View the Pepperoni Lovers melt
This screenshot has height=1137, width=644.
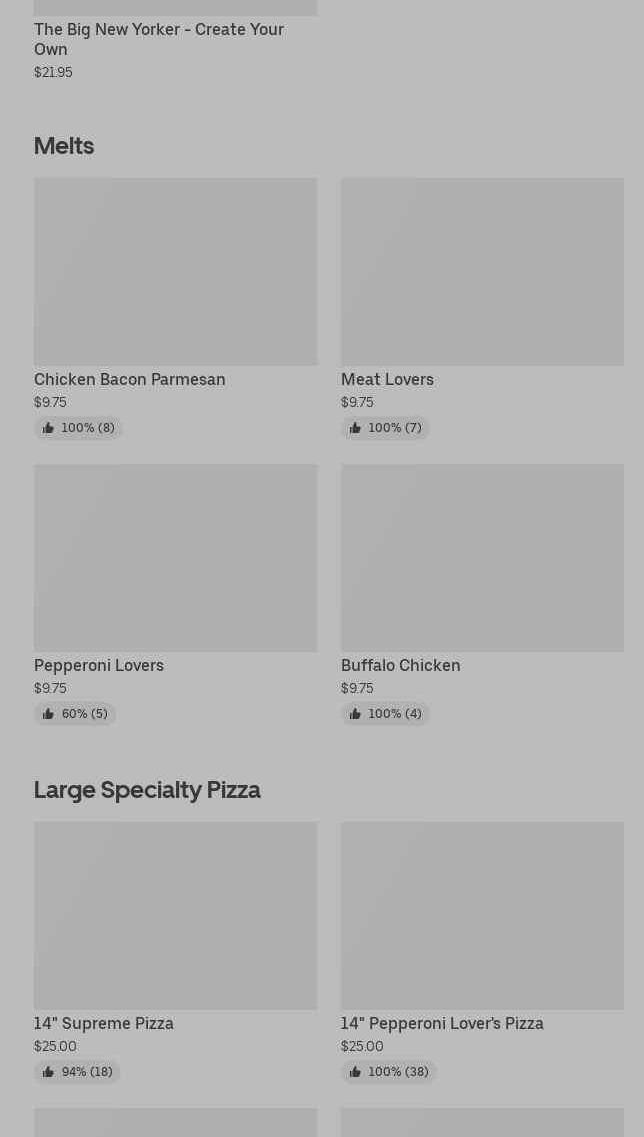pos(175,558)
